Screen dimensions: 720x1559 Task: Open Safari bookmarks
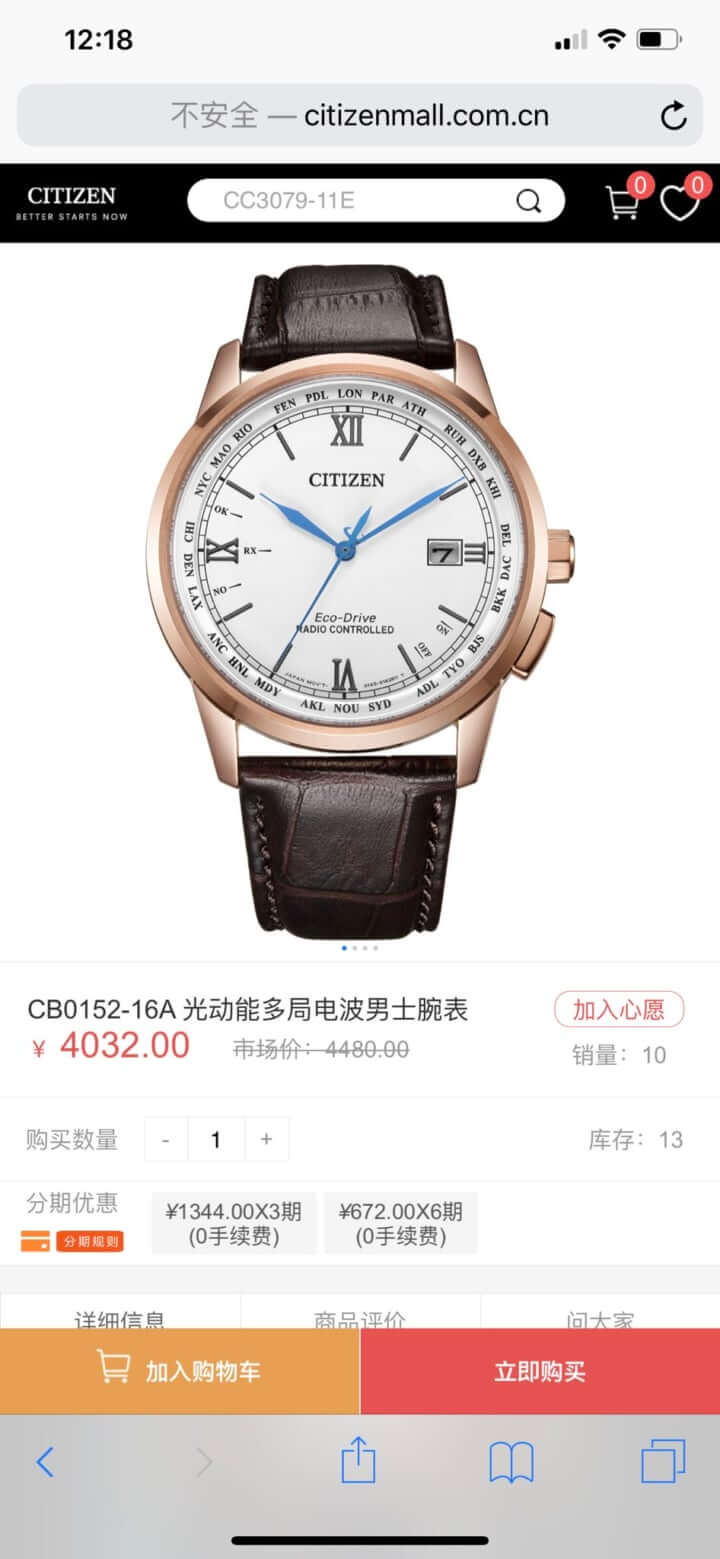[511, 1463]
